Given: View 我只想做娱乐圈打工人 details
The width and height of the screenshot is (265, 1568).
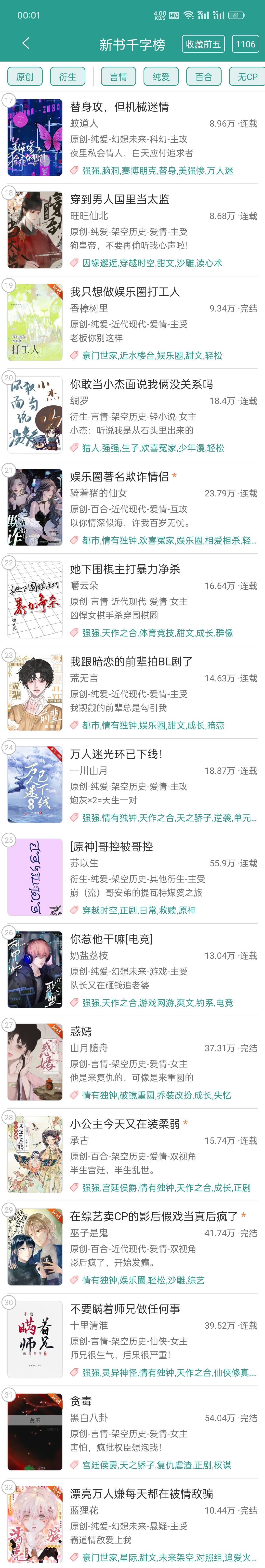Looking at the screenshot, I should click(x=125, y=292).
